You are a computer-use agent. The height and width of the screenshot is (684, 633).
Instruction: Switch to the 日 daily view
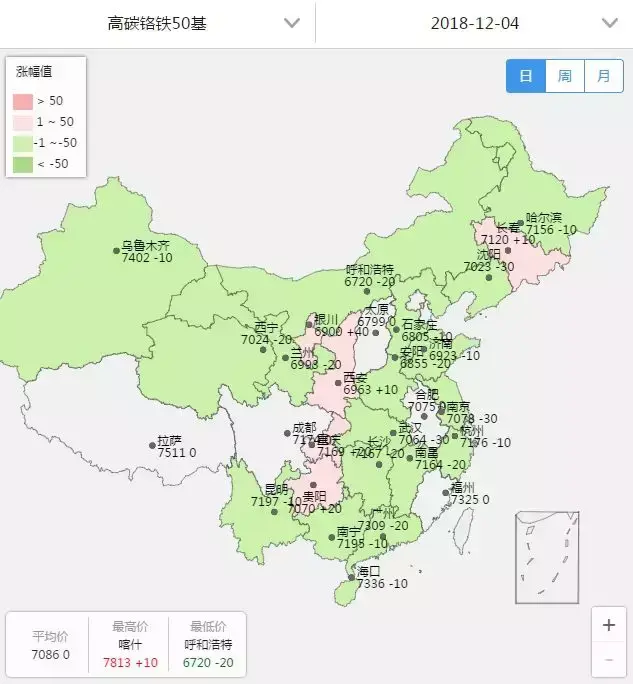pyautogui.click(x=525, y=75)
